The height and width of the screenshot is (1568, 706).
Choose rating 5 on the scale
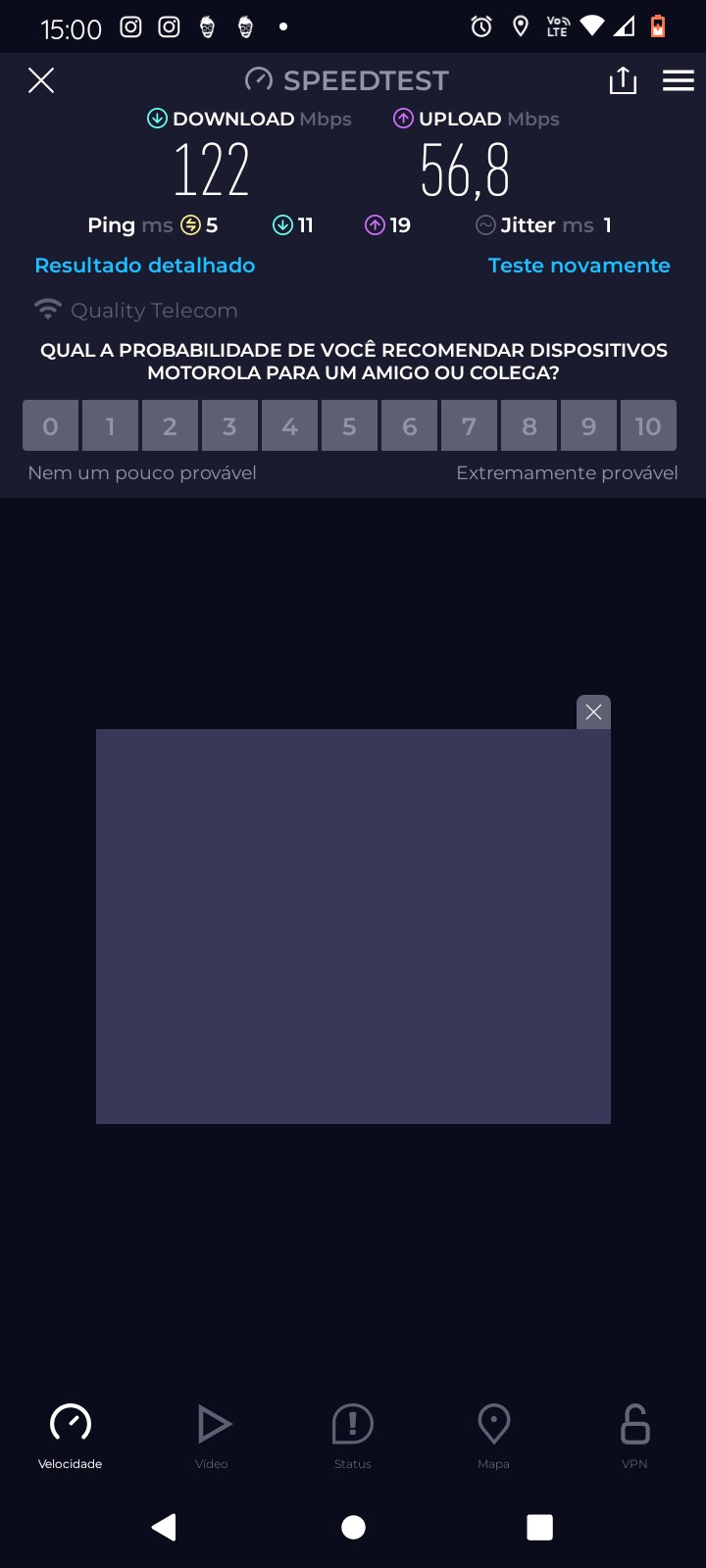tap(349, 426)
